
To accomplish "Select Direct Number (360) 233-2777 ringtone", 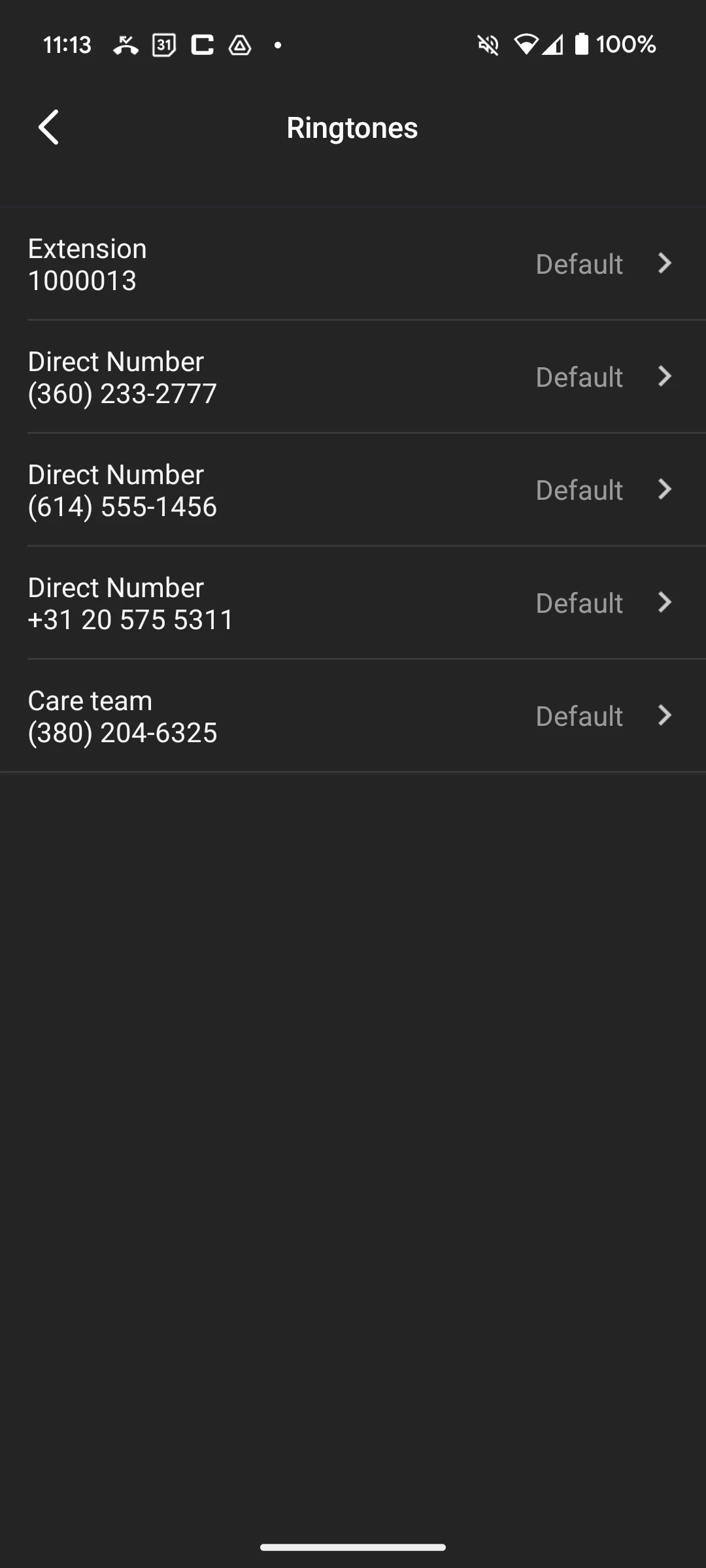I will 353,377.
